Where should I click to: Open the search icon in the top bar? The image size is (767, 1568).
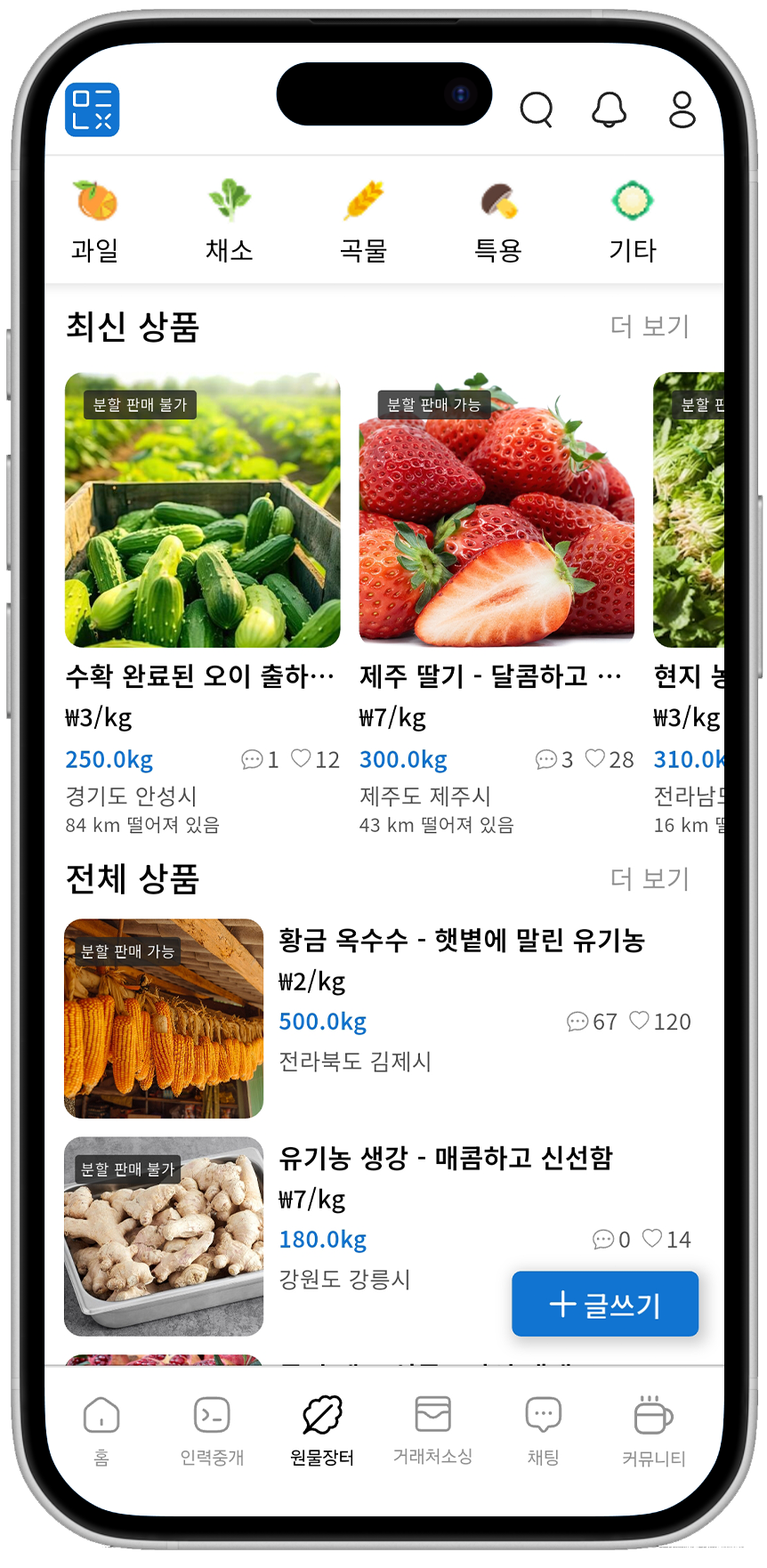pos(537,111)
